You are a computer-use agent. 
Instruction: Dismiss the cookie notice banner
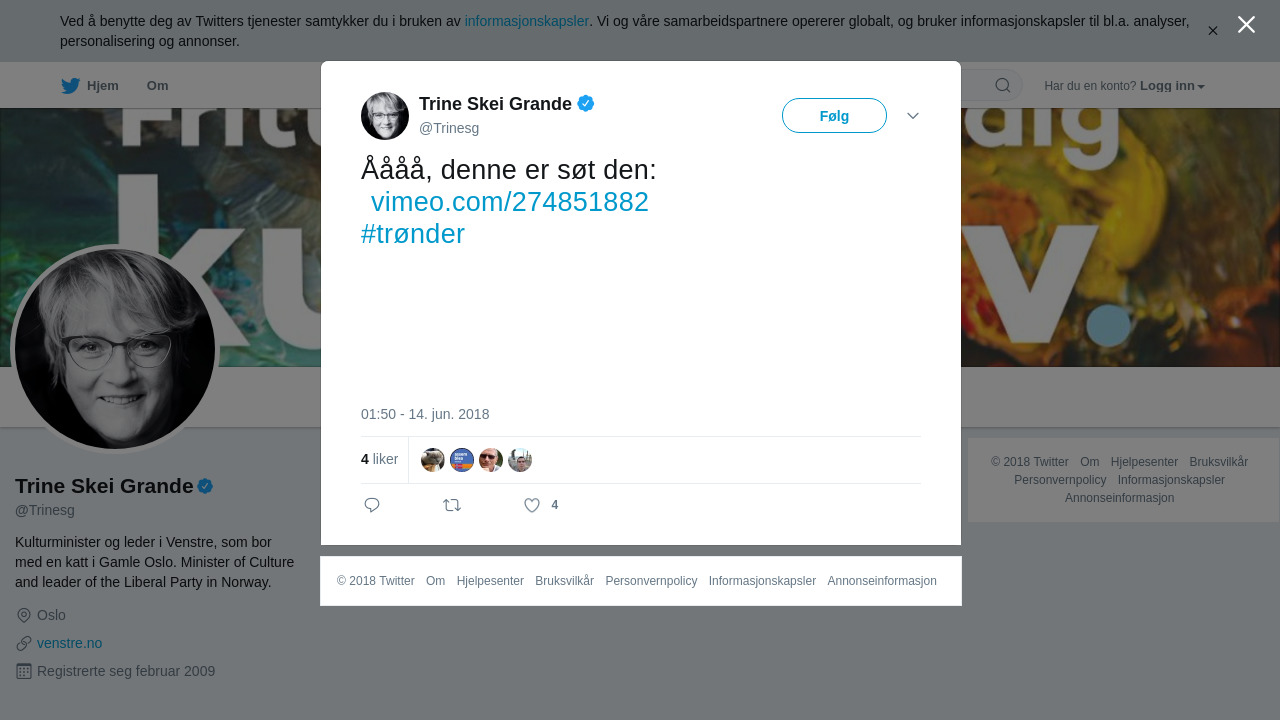pyautogui.click(x=1212, y=31)
